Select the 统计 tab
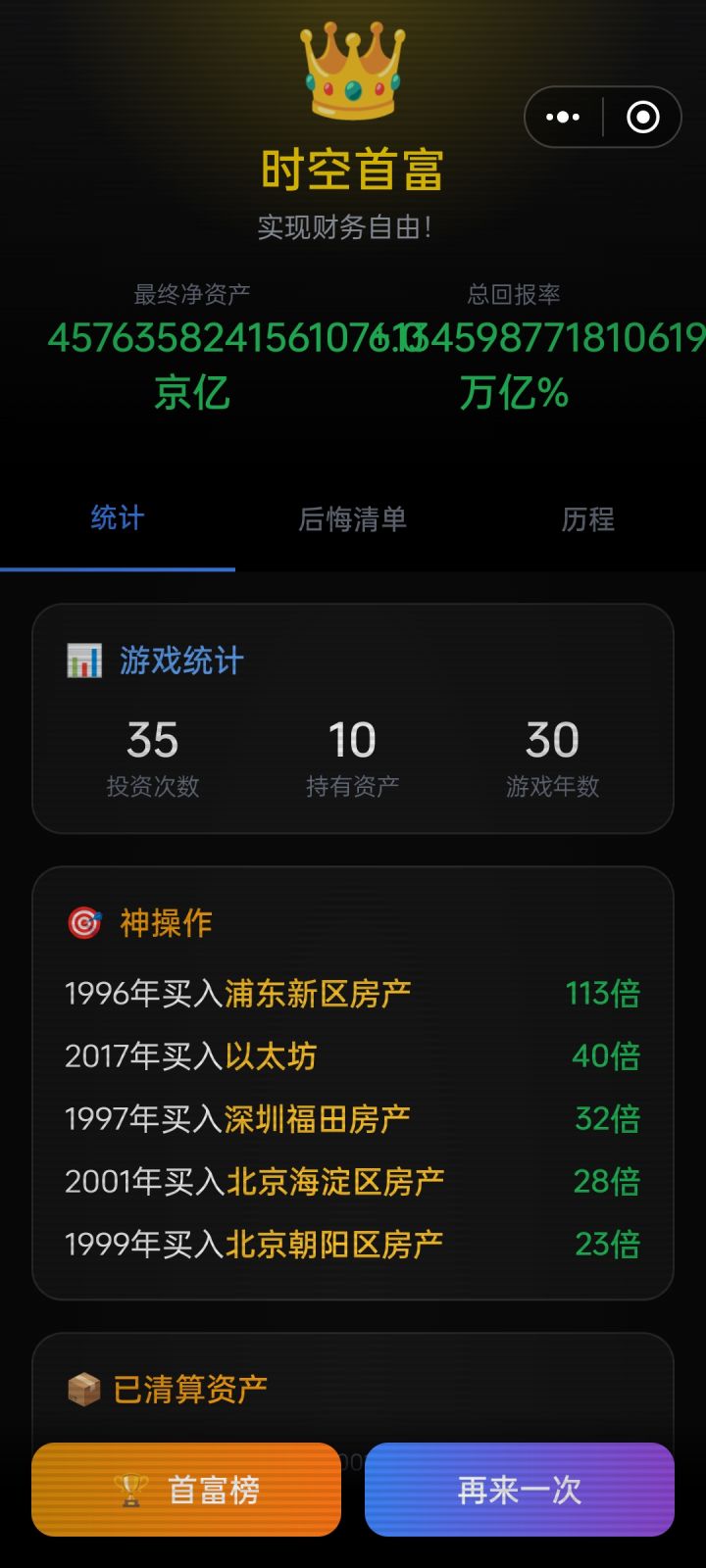This screenshot has height=1568, width=706. (118, 520)
